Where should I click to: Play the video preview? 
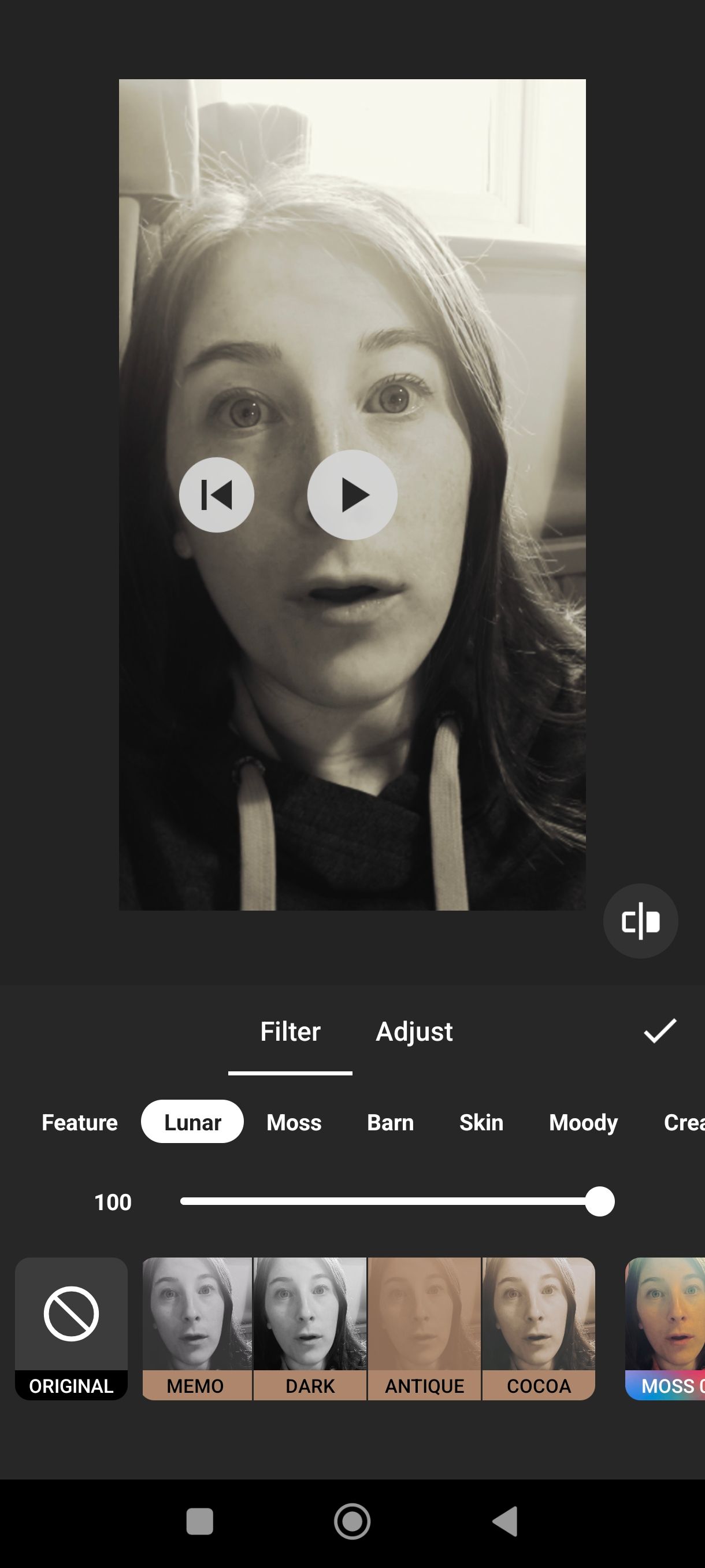(x=352, y=495)
